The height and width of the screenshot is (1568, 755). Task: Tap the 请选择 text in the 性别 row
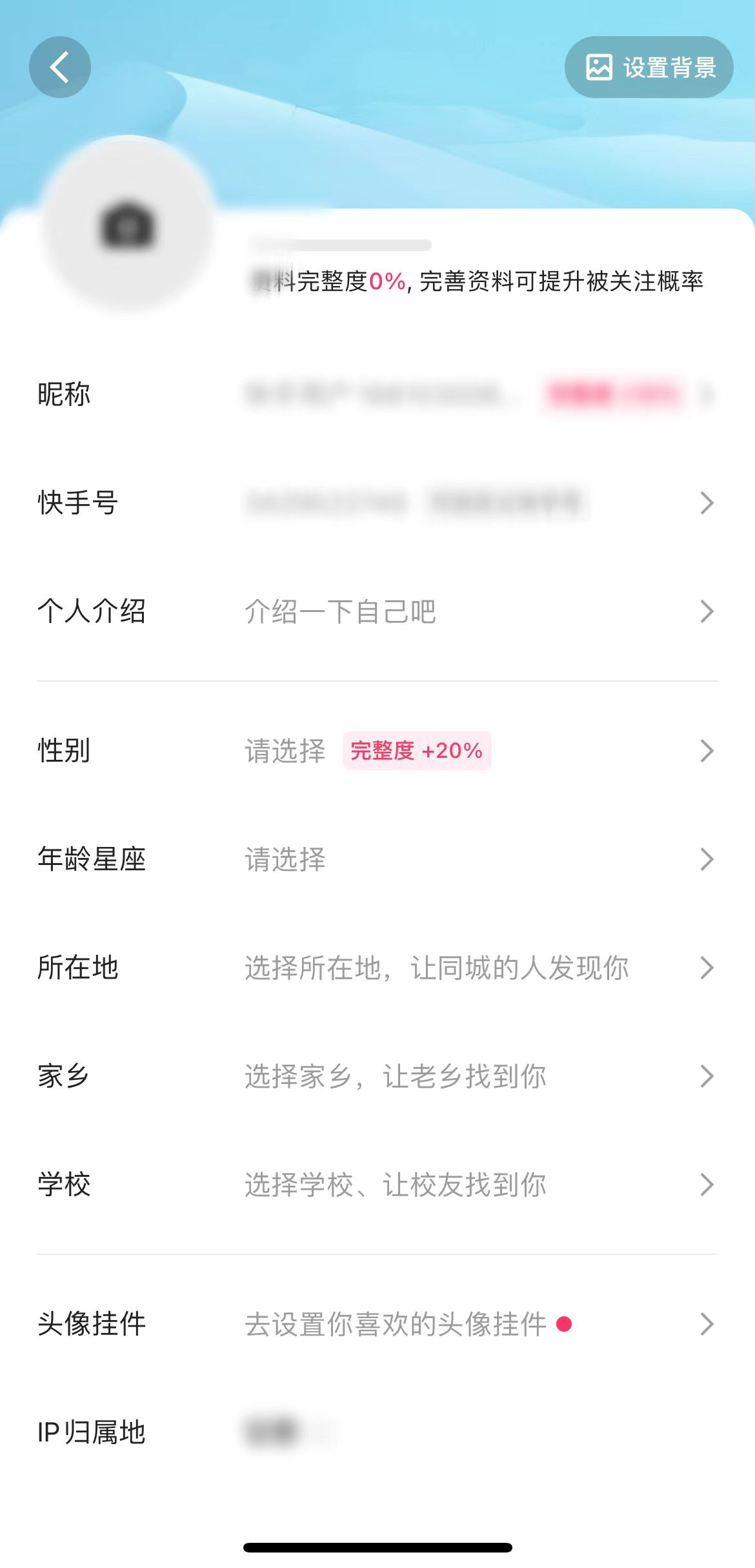point(285,751)
